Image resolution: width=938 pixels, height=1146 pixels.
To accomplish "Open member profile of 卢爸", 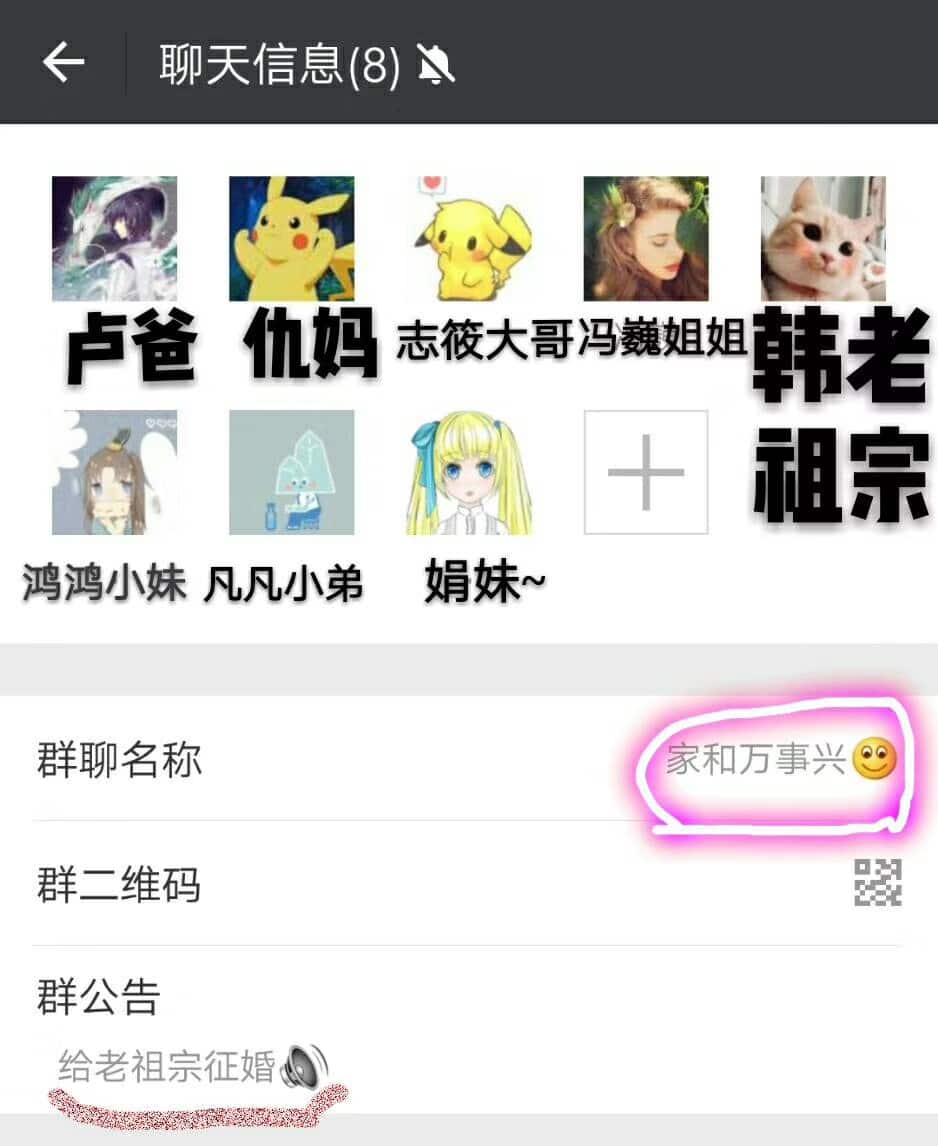I will [115, 239].
